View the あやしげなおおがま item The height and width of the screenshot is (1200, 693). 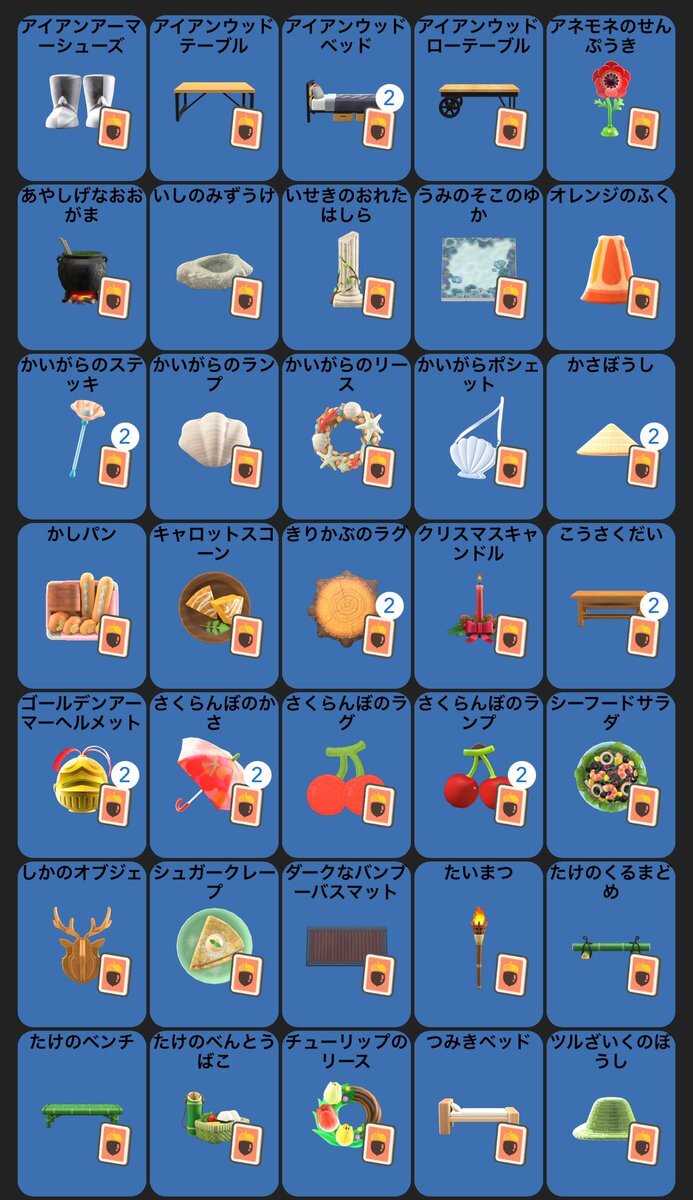[82, 266]
